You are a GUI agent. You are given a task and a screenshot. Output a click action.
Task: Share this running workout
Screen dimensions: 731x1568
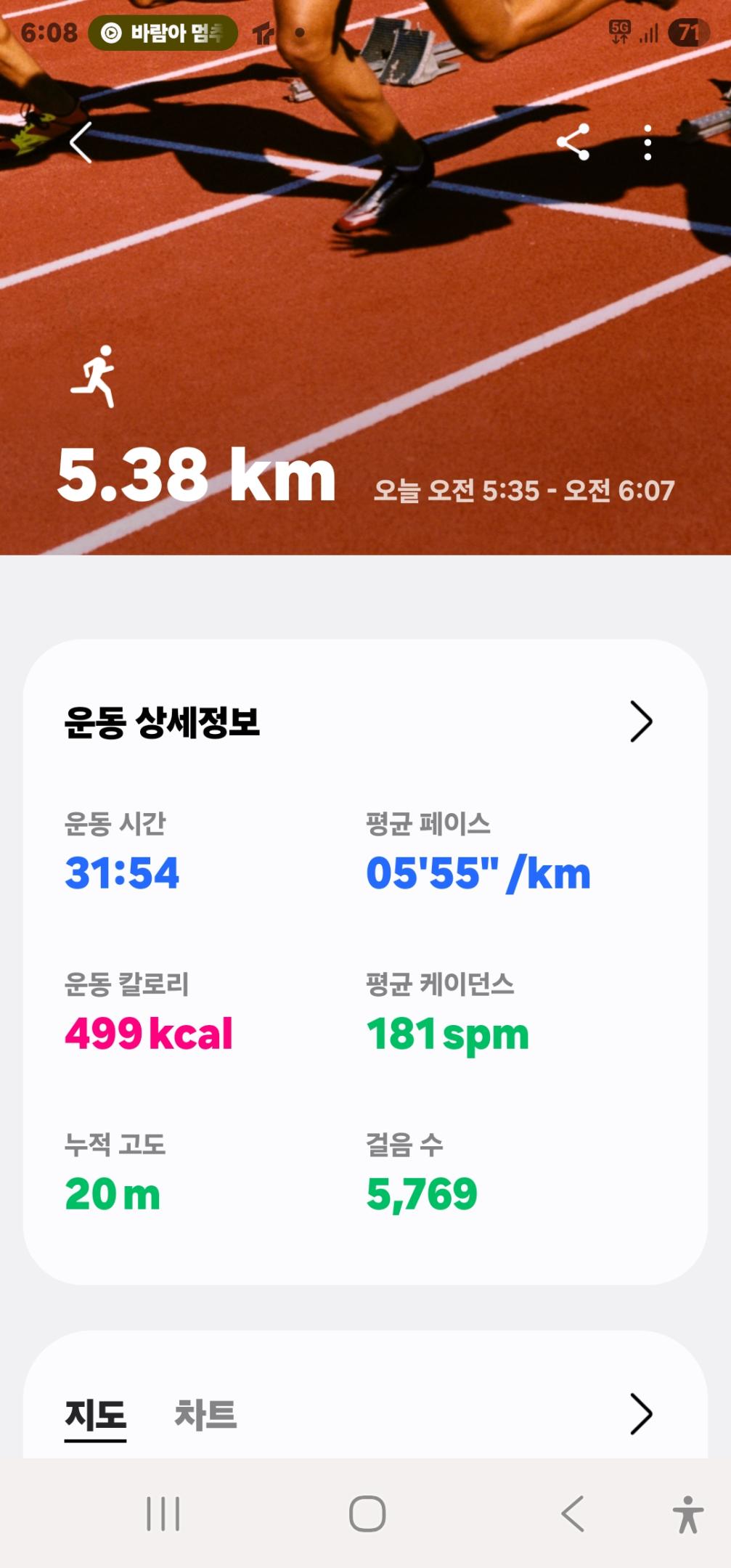click(573, 142)
